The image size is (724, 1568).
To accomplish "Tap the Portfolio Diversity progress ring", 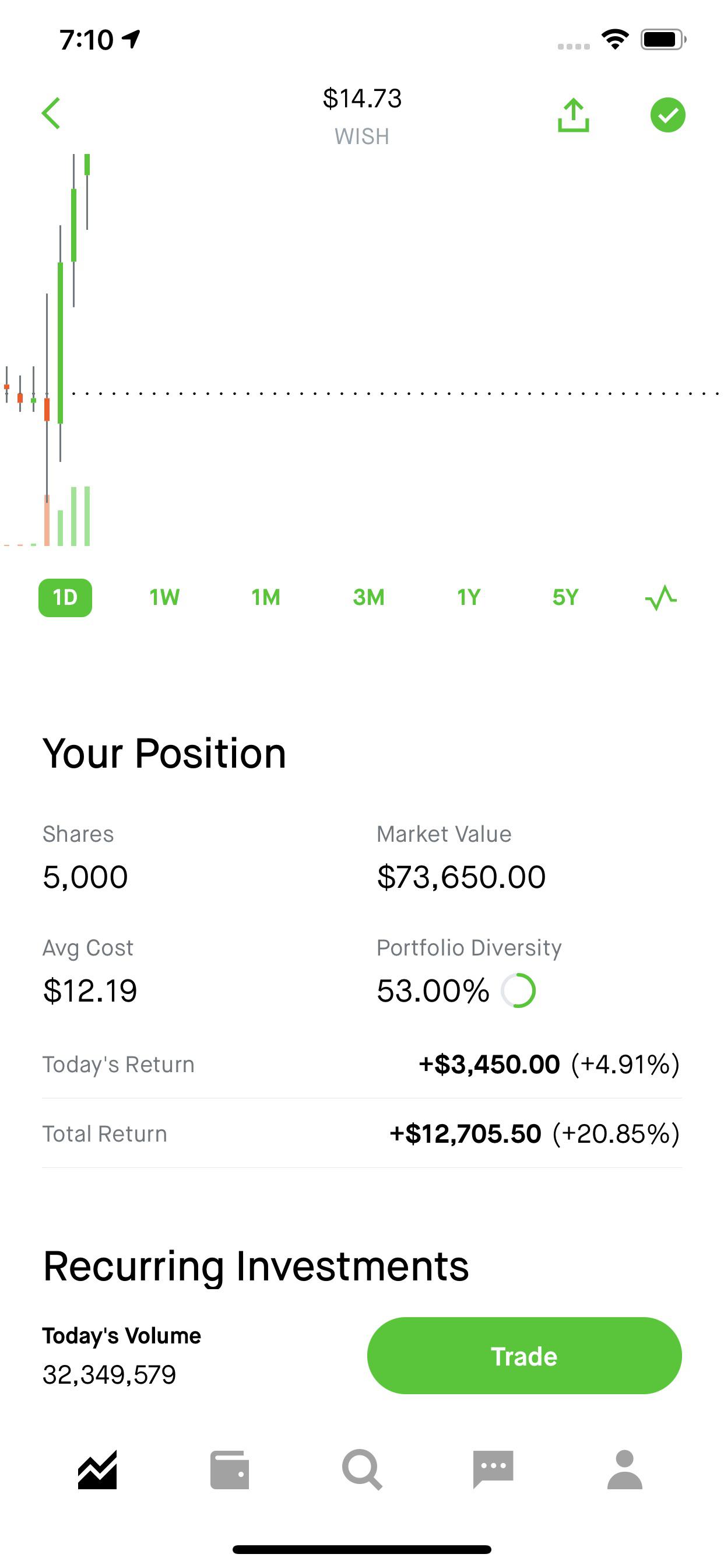I will (x=519, y=991).
